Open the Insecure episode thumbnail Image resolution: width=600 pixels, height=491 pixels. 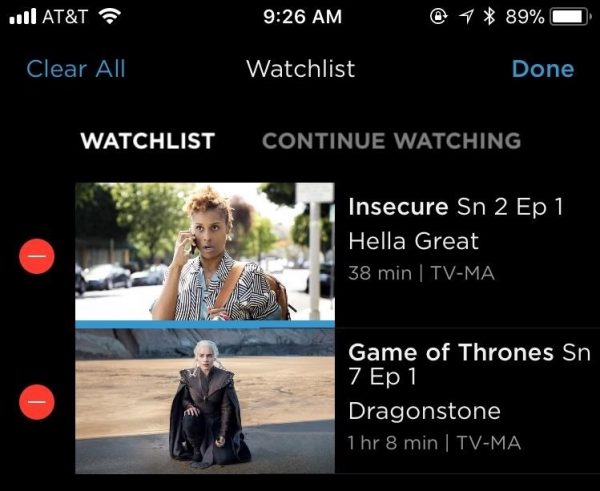tap(204, 252)
